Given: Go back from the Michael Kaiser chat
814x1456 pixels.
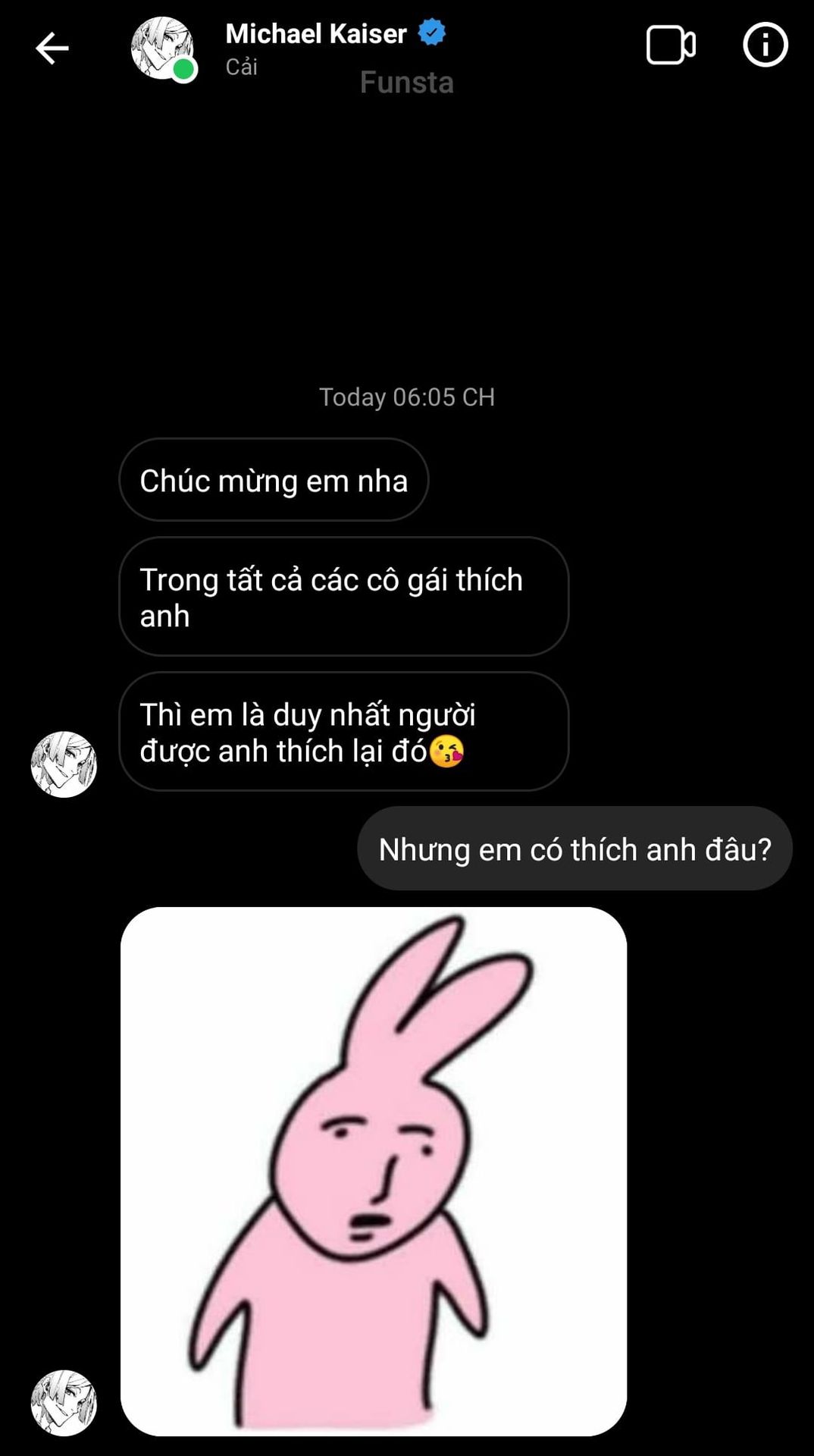Looking at the screenshot, I should click(x=52, y=49).
